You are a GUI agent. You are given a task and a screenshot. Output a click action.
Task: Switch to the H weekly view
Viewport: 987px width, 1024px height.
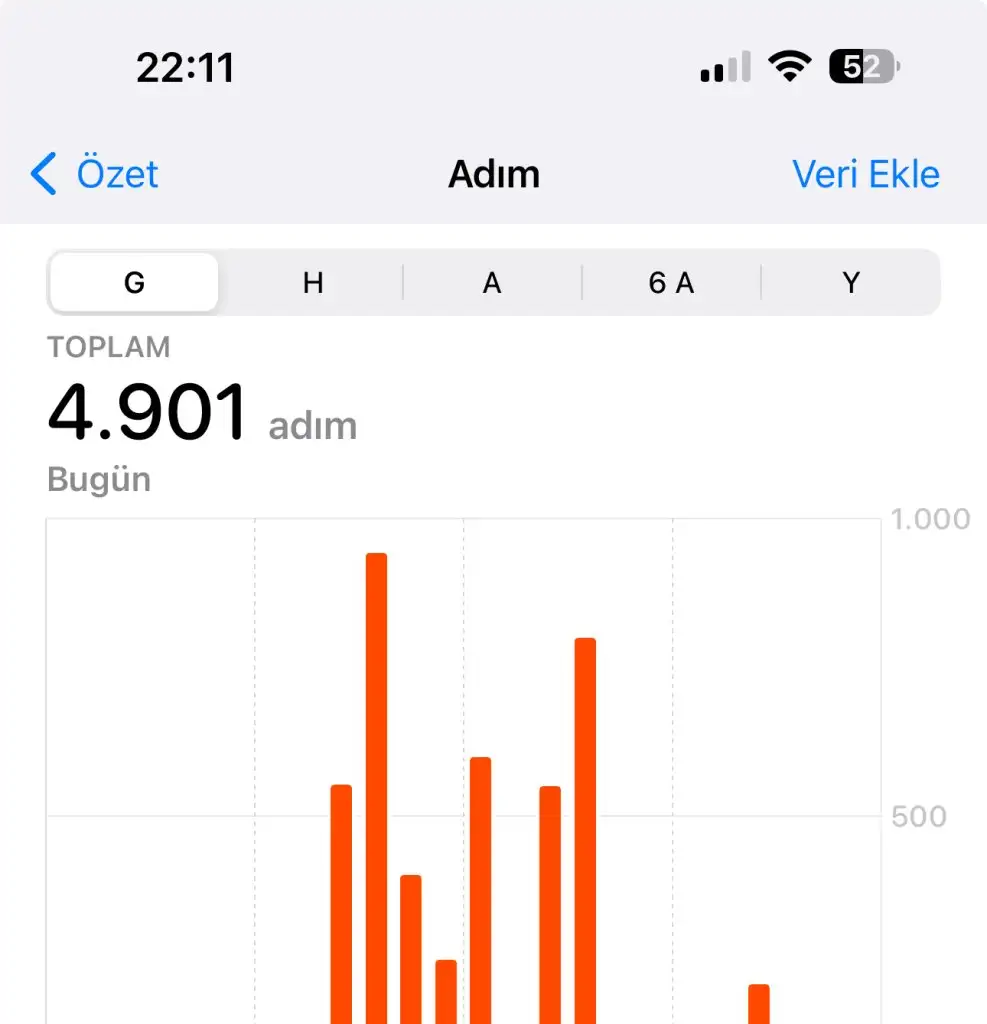pyautogui.click(x=313, y=283)
